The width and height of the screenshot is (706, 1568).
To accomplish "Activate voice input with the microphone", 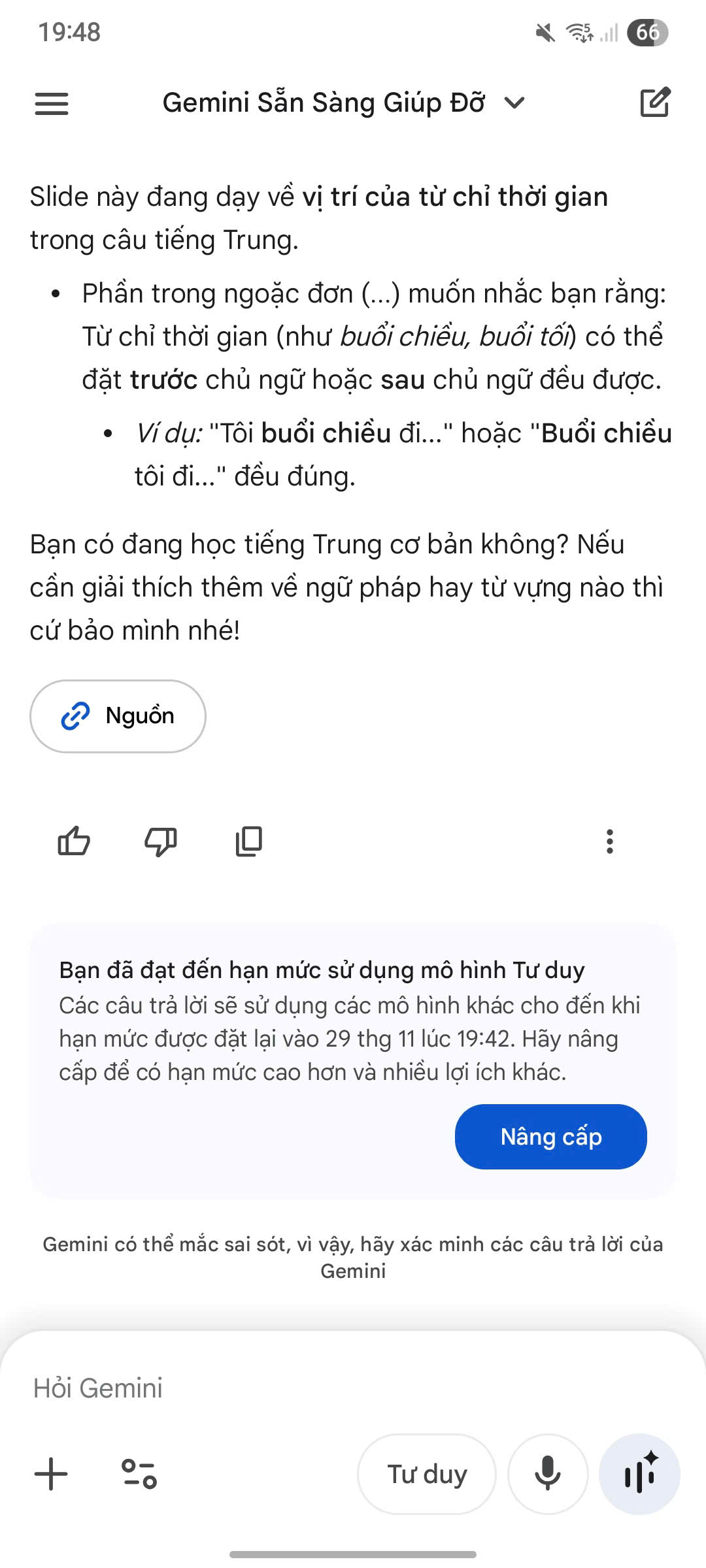I will click(x=548, y=1475).
